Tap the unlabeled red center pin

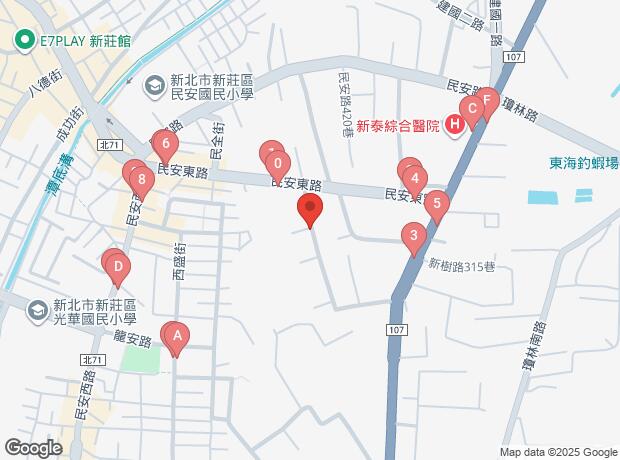(310, 211)
